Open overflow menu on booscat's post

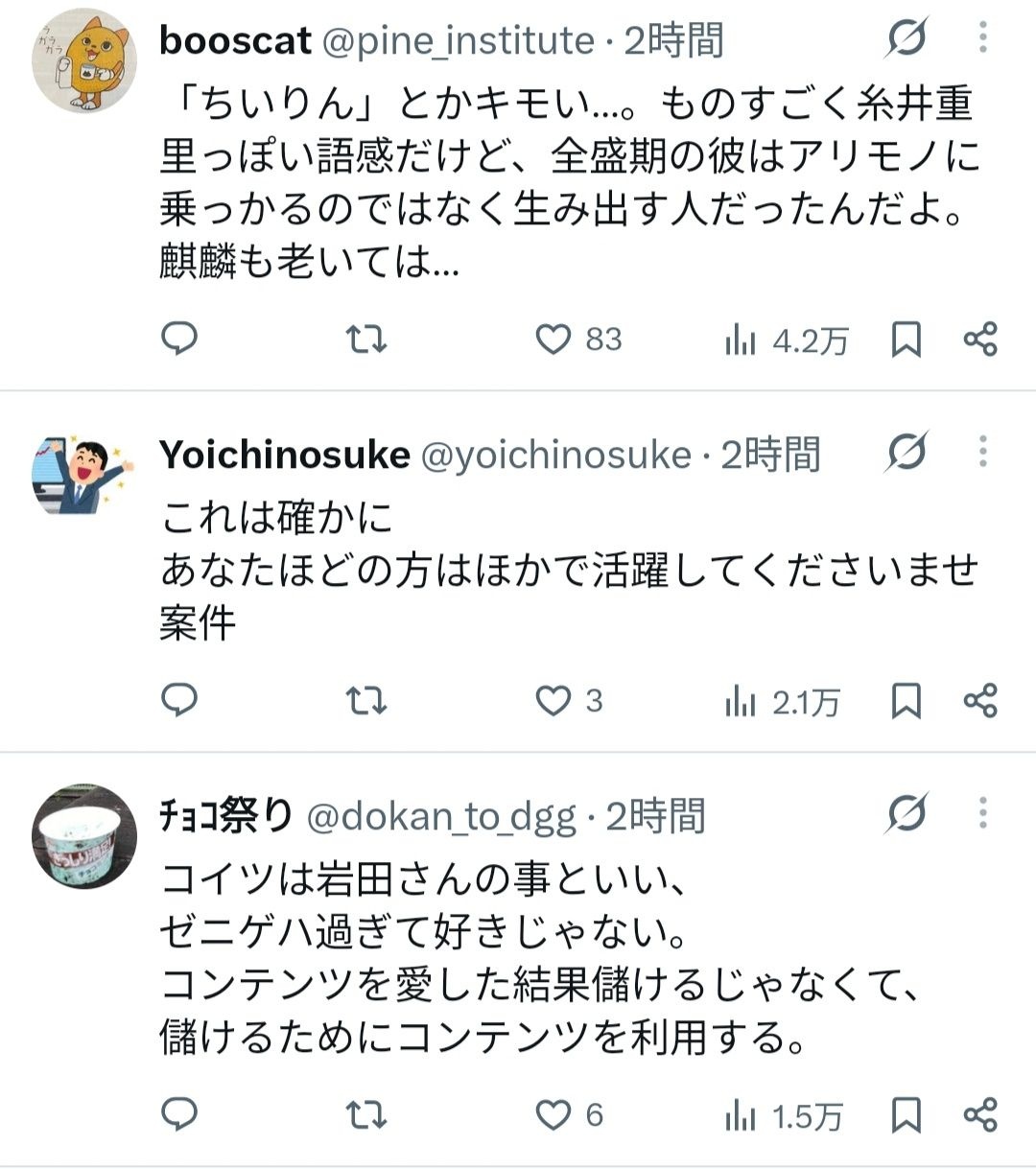982,38
